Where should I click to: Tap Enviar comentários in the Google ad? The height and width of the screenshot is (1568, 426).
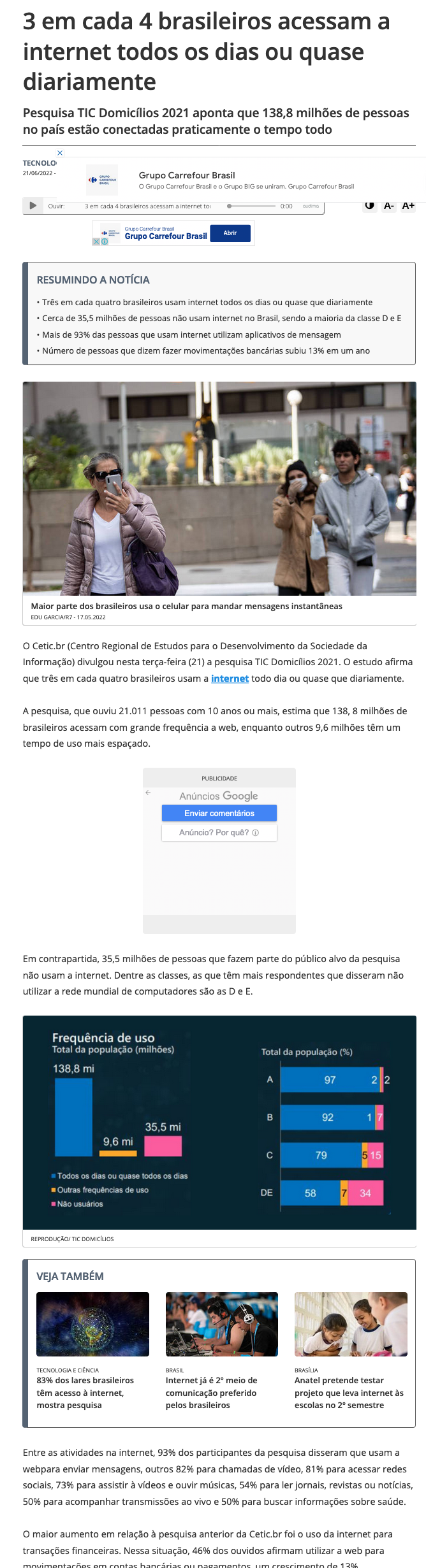[219, 813]
